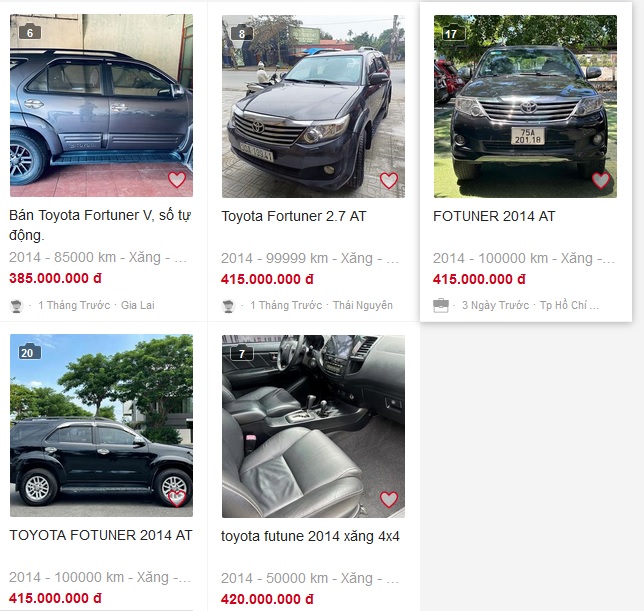Image resolution: width=644 pixels, height=611 pixels.
Task: Favorite the Toyota Fortuner 2.7 AT listing
Action: click(x=389, y=181)
